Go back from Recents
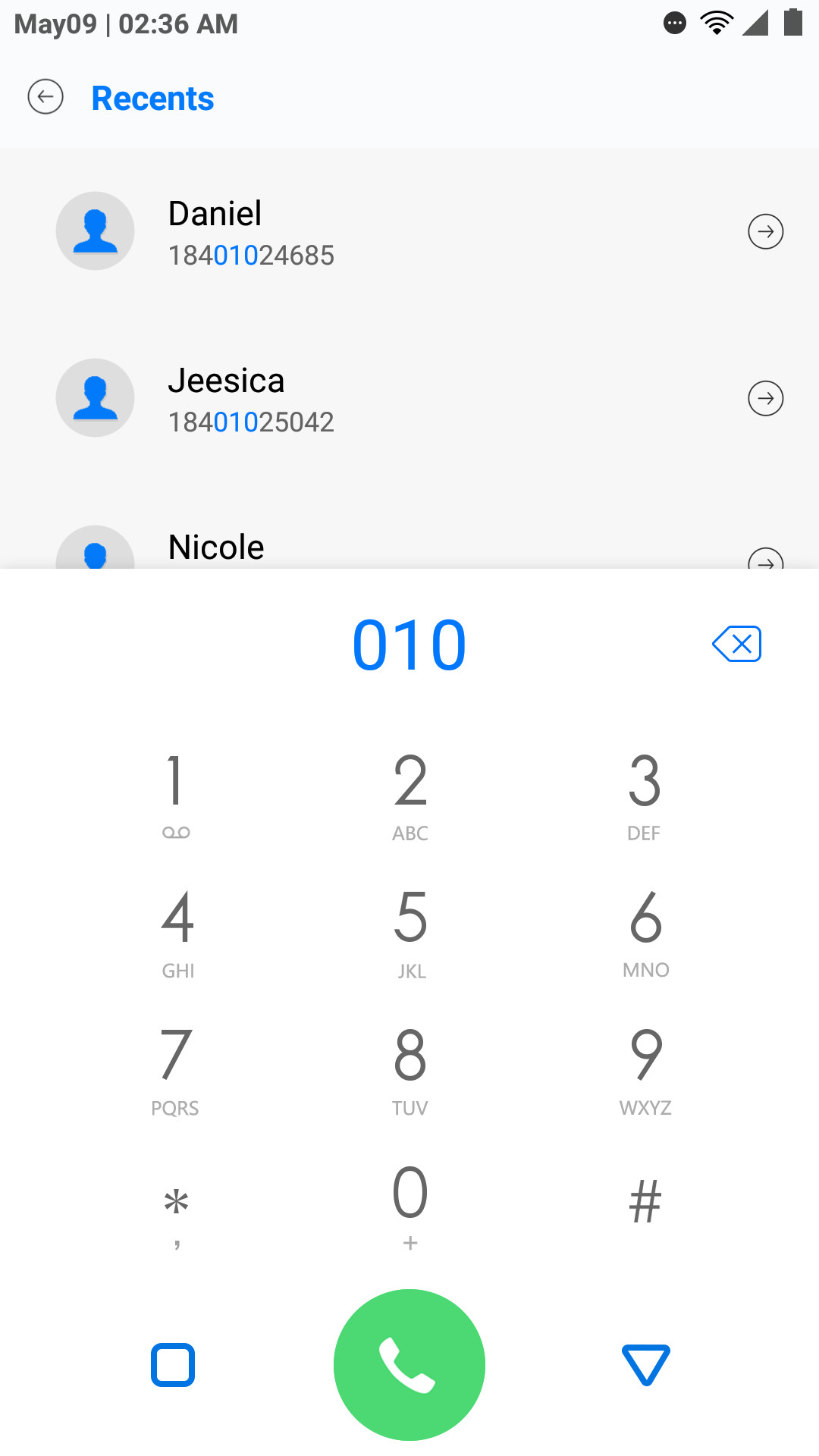Image resolution: width=819 pixels, height=1456 pixels. click(x=45, y=97)
